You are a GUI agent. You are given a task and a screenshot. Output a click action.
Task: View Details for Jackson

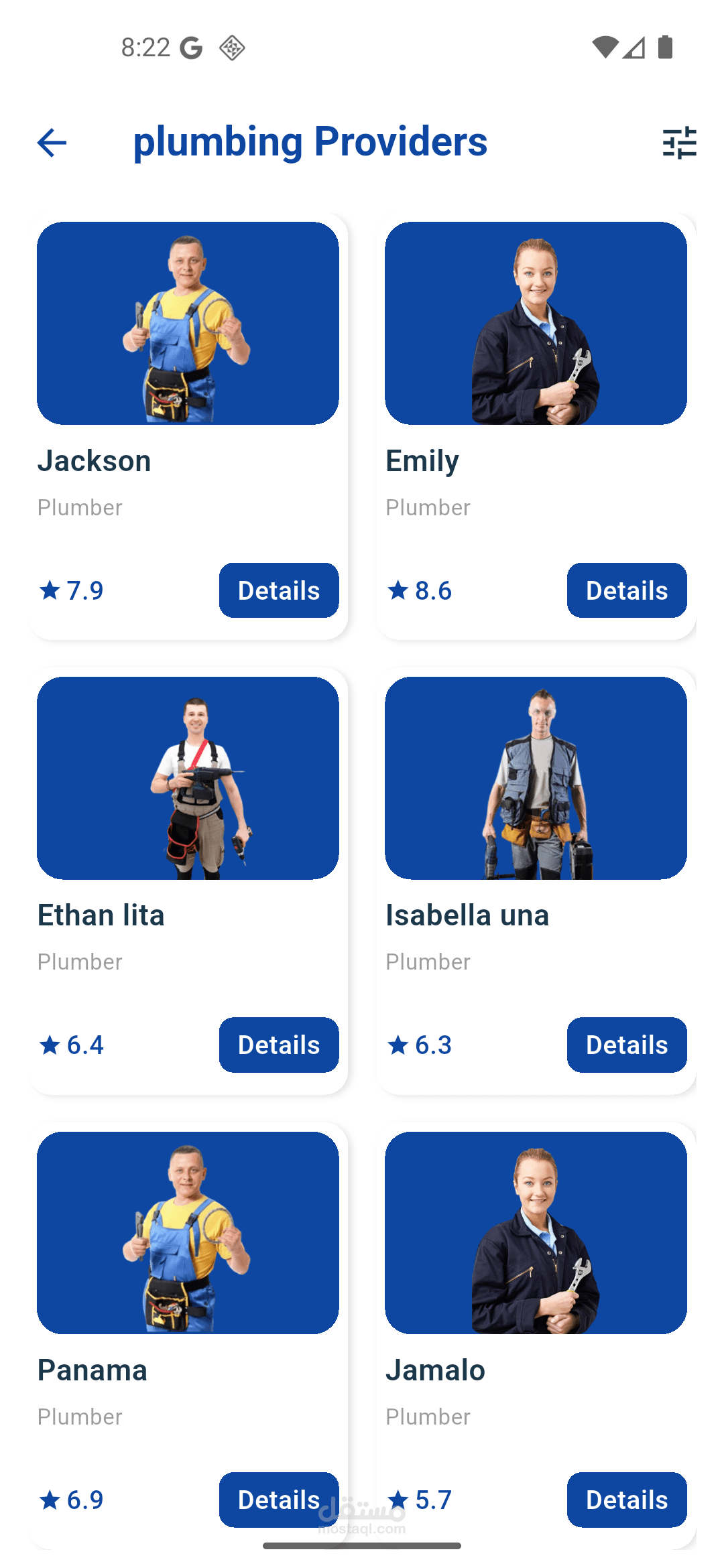coord(279,590)
